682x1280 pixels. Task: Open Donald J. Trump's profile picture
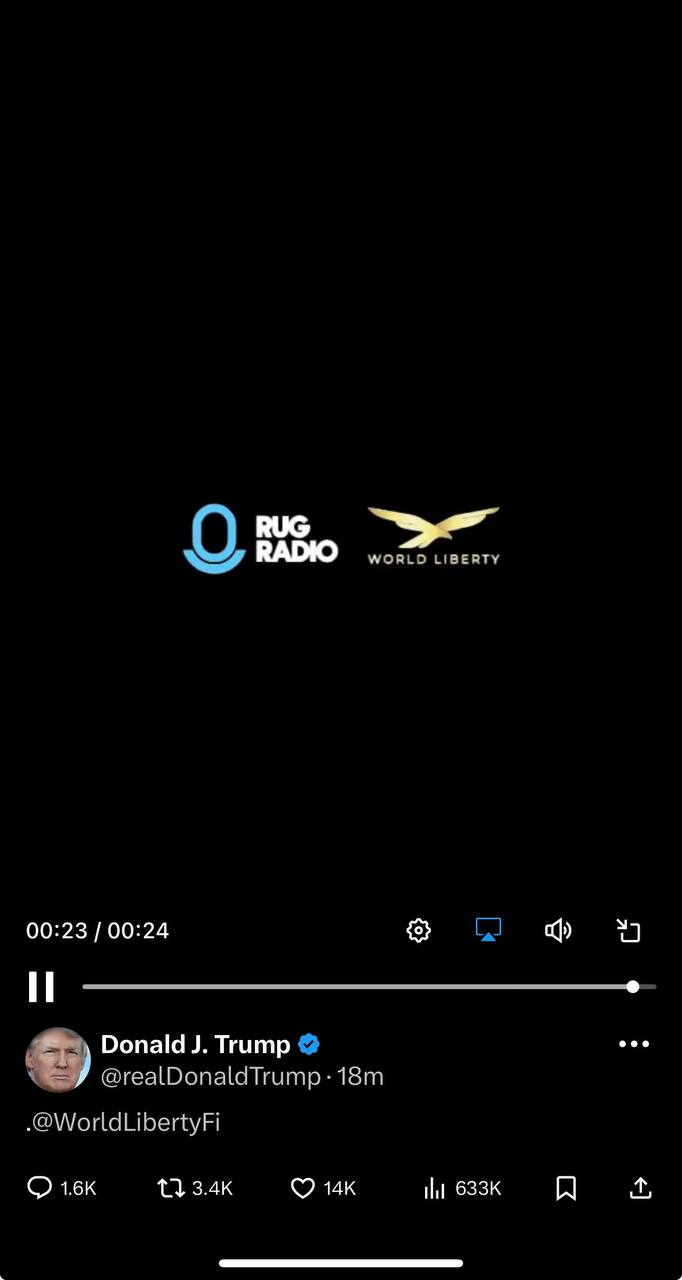58,1060
